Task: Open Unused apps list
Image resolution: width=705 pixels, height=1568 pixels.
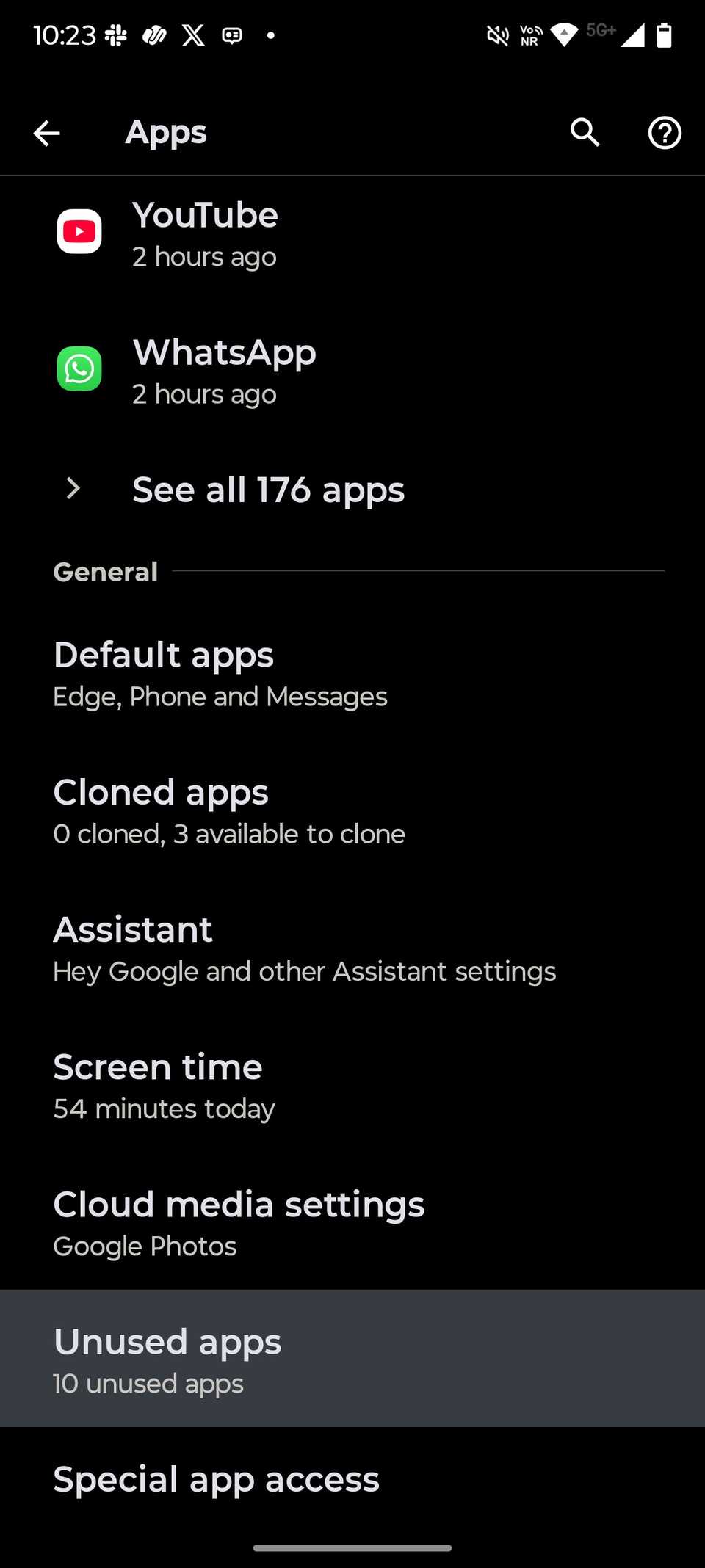Action: click(x=166, y=1359)
